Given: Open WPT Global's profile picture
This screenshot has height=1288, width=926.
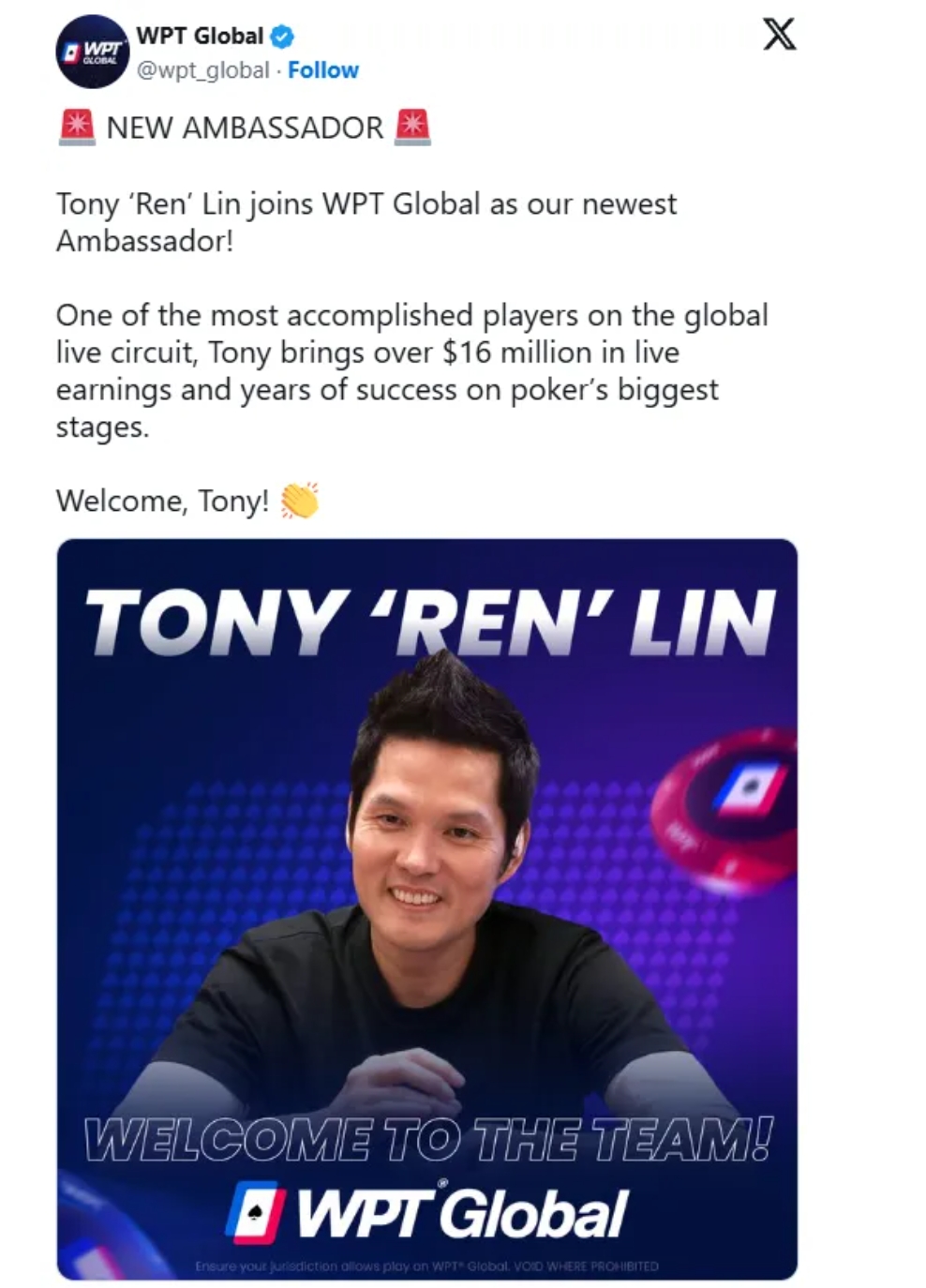Looking at the screenshot, I should (x=92, y=52).
